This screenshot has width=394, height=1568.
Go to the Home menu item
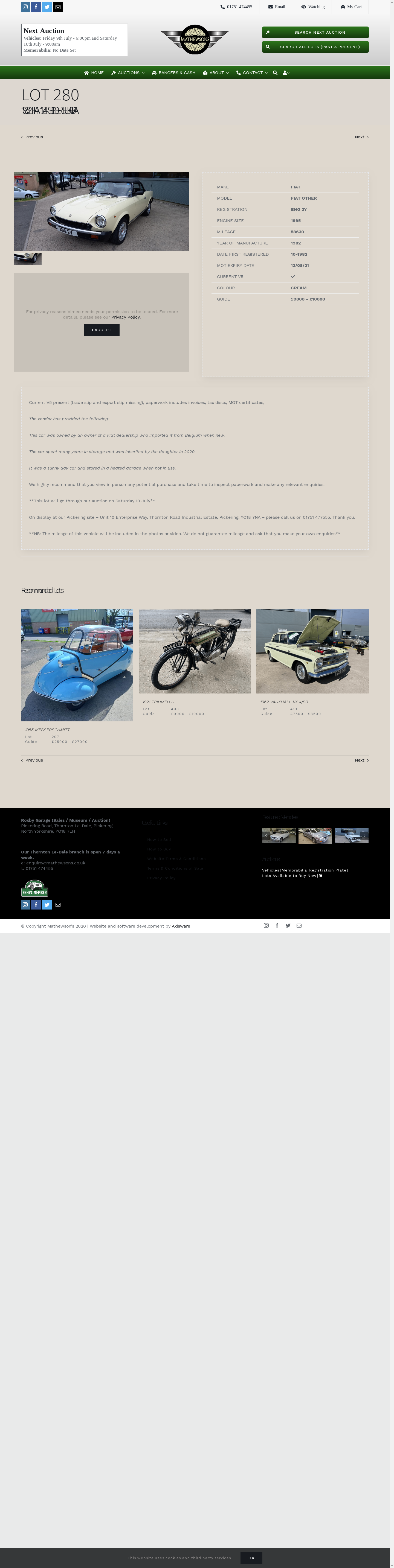[x=94, y=72]
